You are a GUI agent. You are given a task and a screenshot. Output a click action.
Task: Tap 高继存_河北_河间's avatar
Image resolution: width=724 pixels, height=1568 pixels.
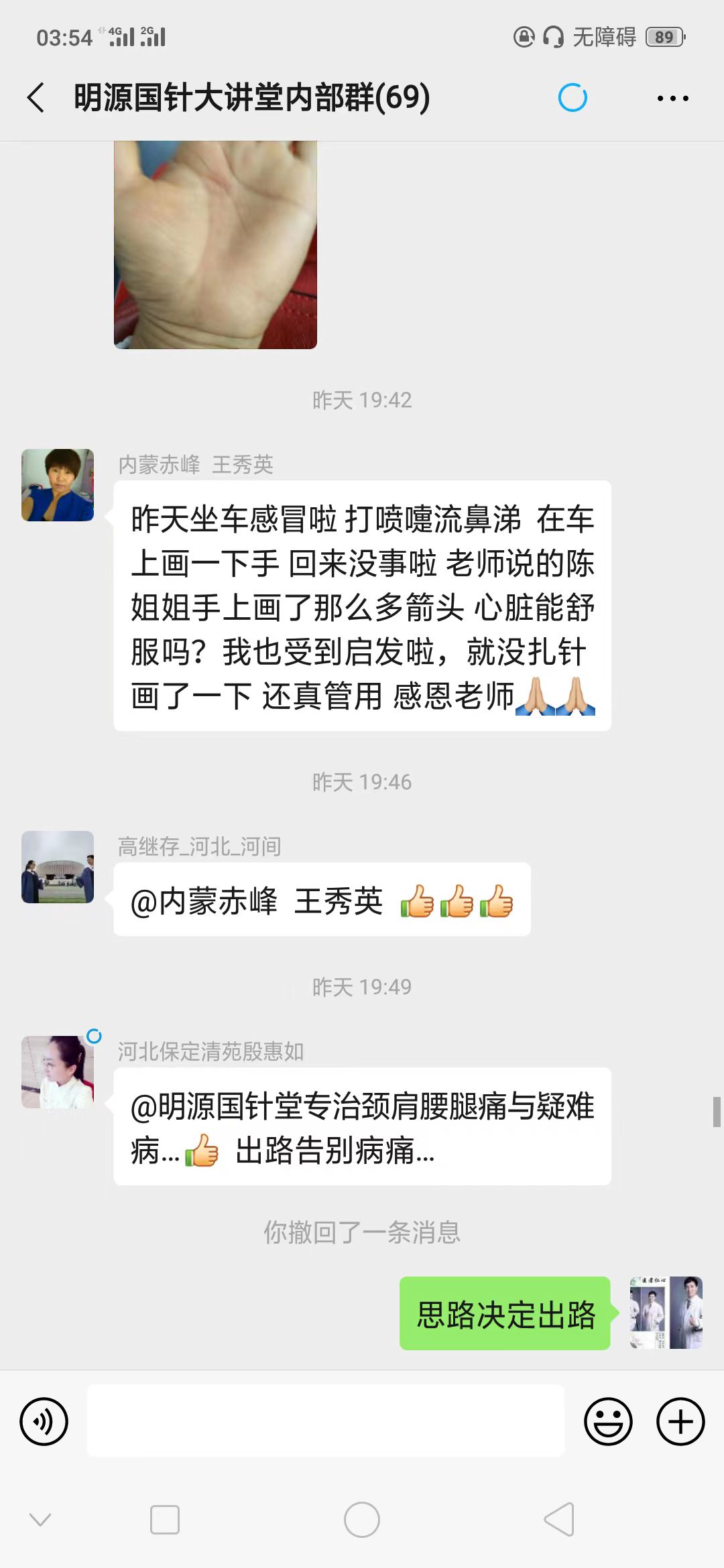(x=58, y=867)
